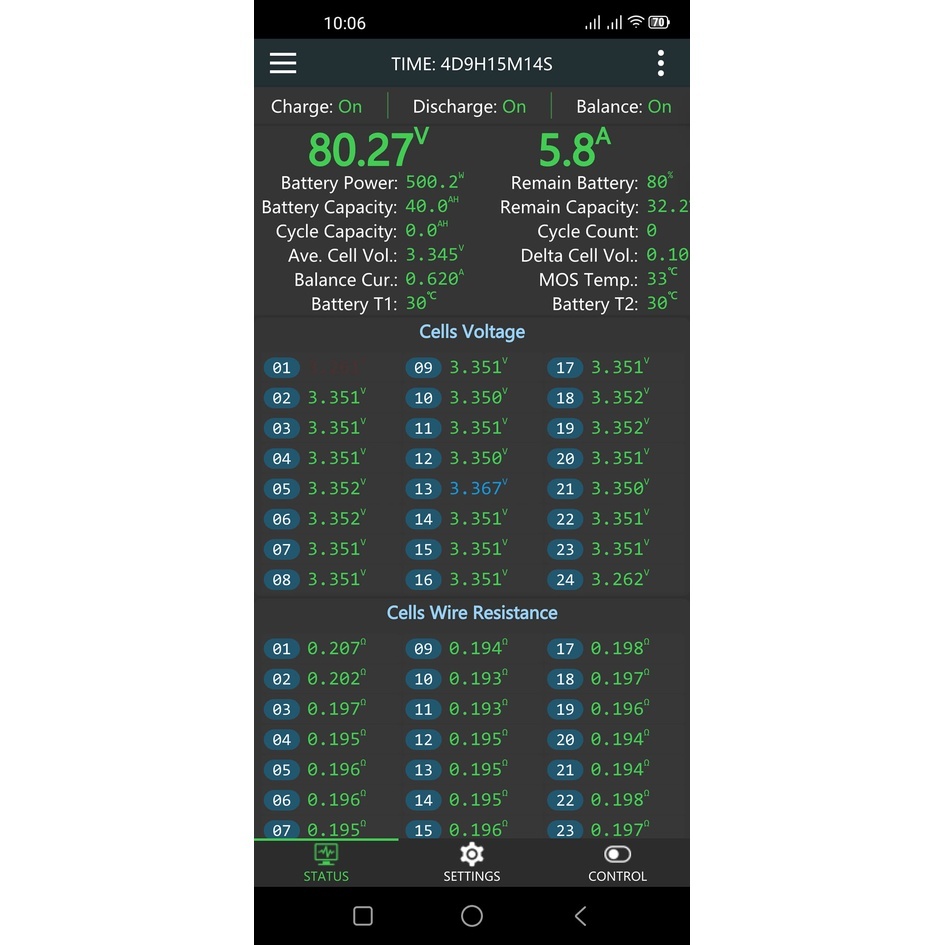Go to the system home screen
Image resolution: width=945 pixels, height=945 pixels.
click(472, 916)
